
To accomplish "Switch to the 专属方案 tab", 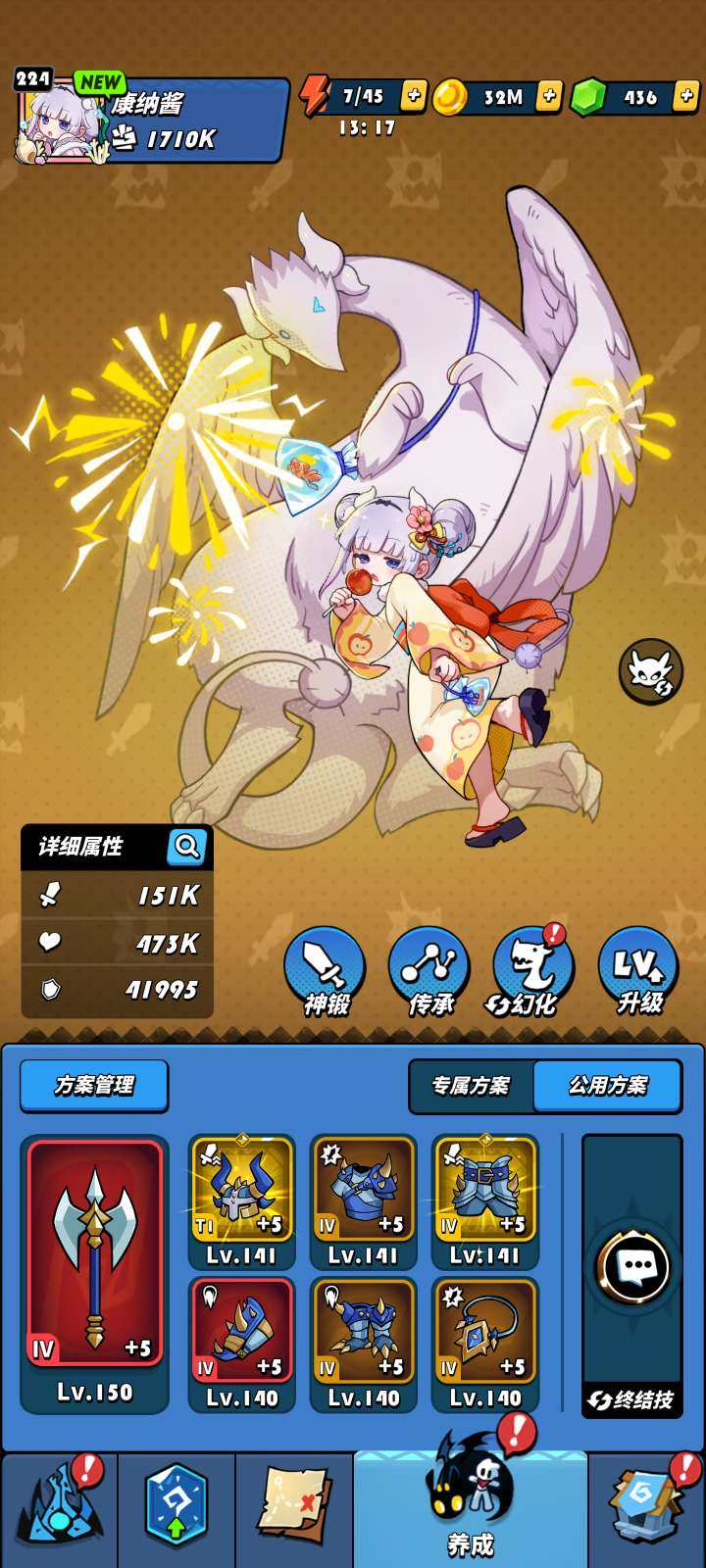I will (x=472, y=1086).
